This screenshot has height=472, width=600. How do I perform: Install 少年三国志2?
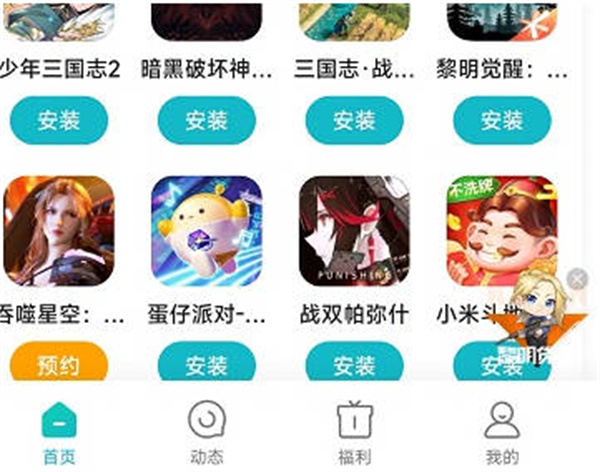(59, 121)
